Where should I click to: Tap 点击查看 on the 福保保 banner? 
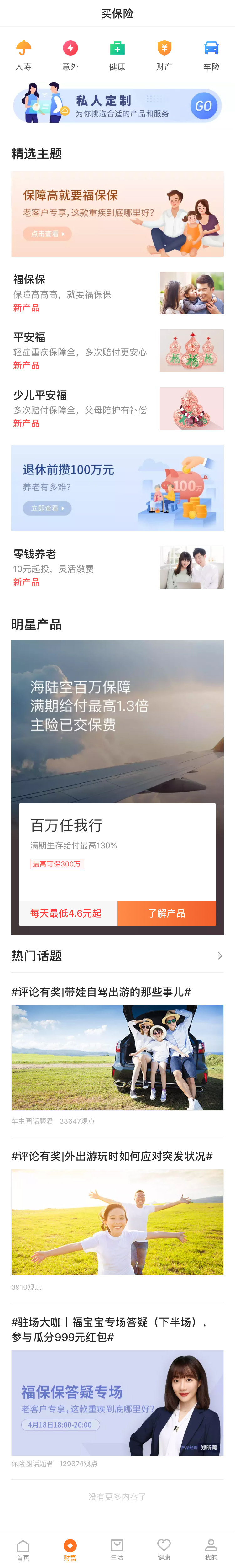[x=48, y=234]
